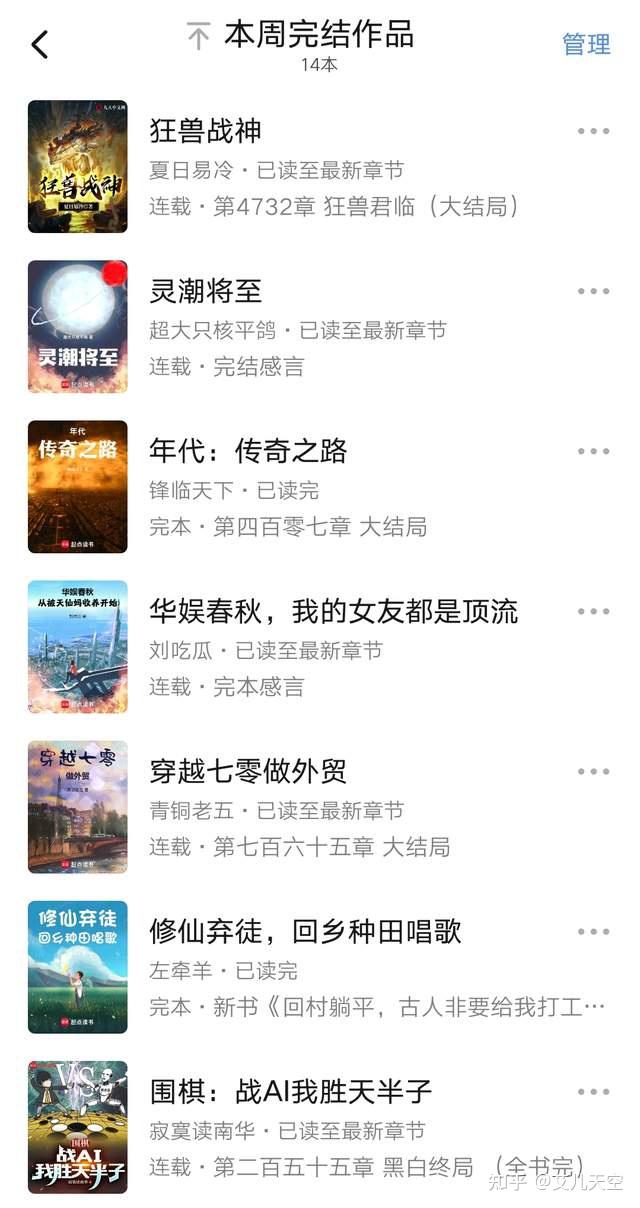Open more options for 围棋：战AI我胜天半子
Screen dimensions: 640x1208
click(593, 1091)
